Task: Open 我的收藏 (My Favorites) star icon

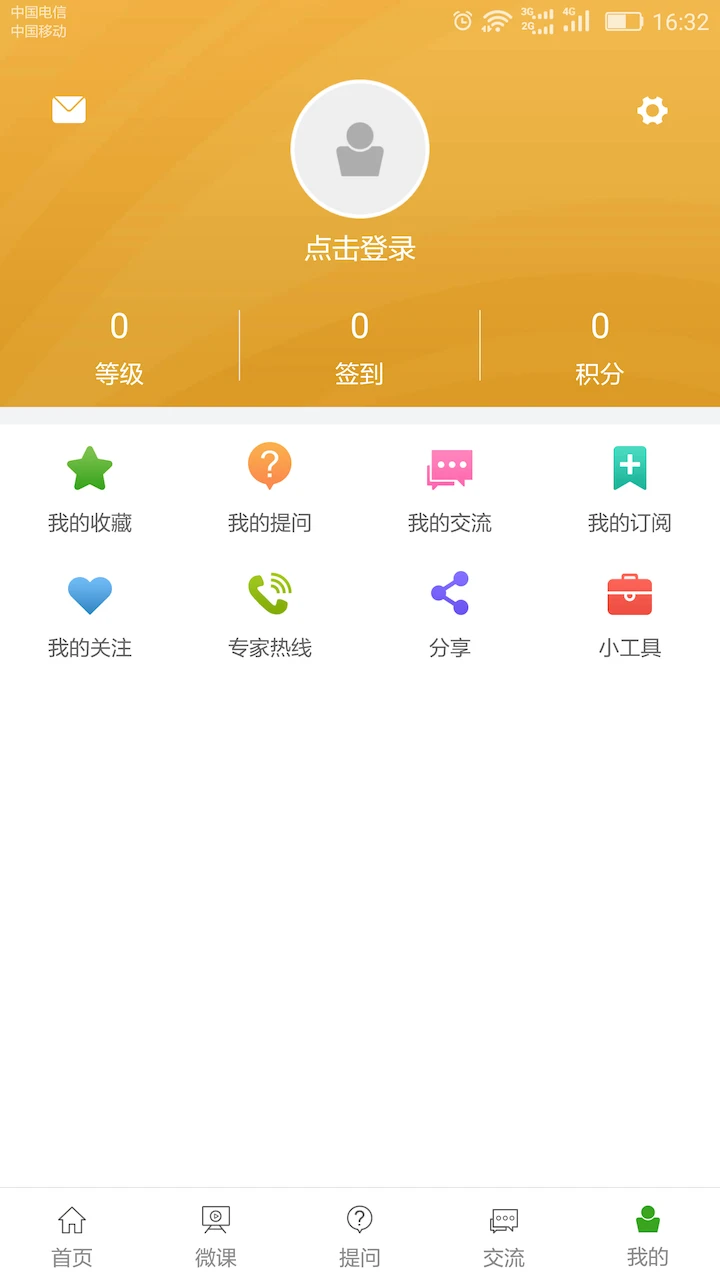Action: (x=90, y=468)
